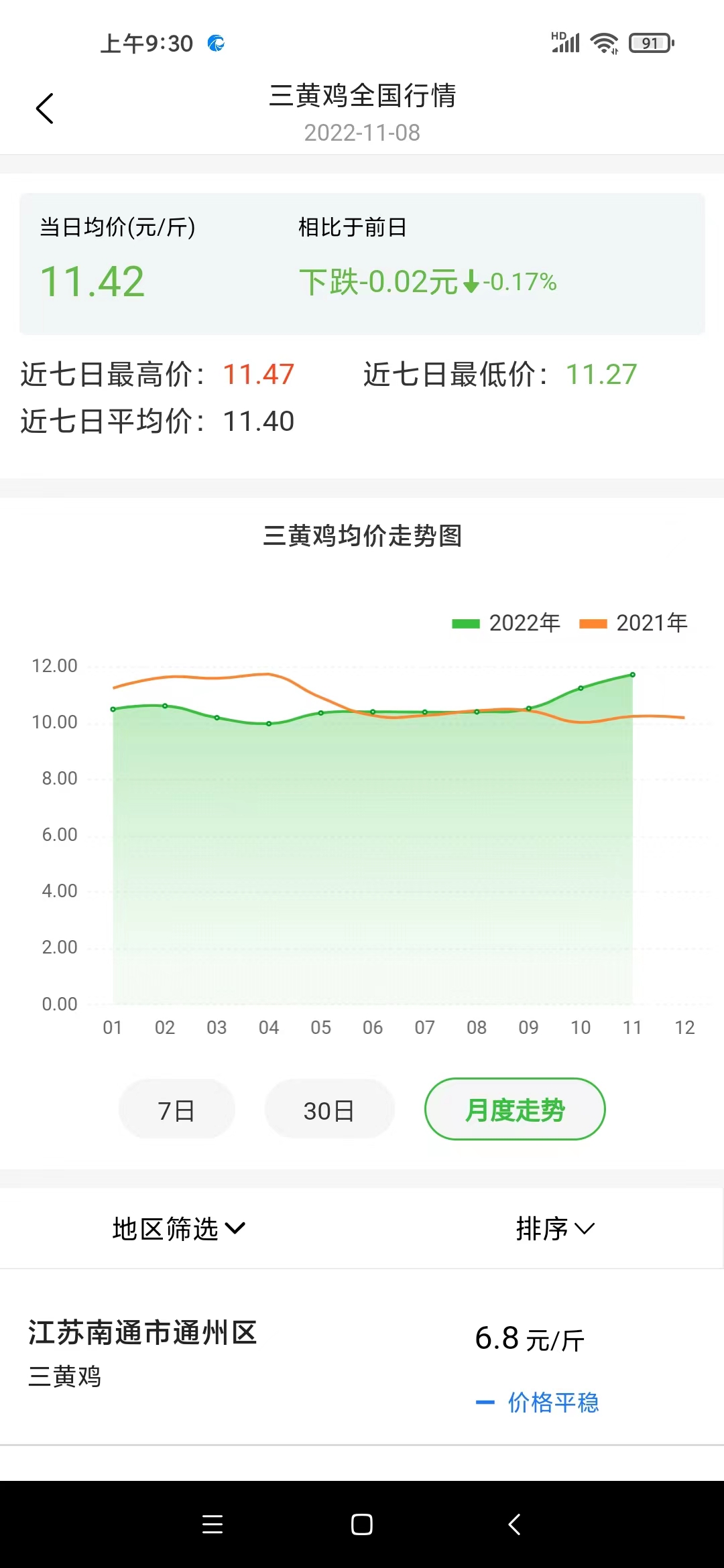Open recent apps from navigation bar
This screenshot has height=1568, width=724.
click(x=213, y=1524)
